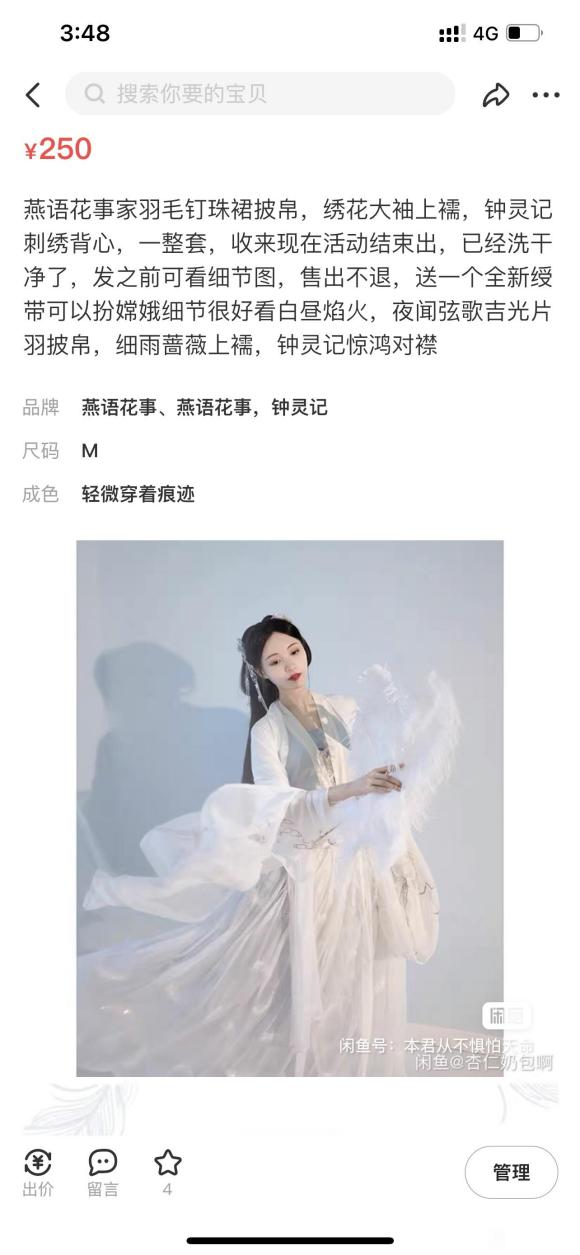Open the hanfu product photo

(290, 808)
